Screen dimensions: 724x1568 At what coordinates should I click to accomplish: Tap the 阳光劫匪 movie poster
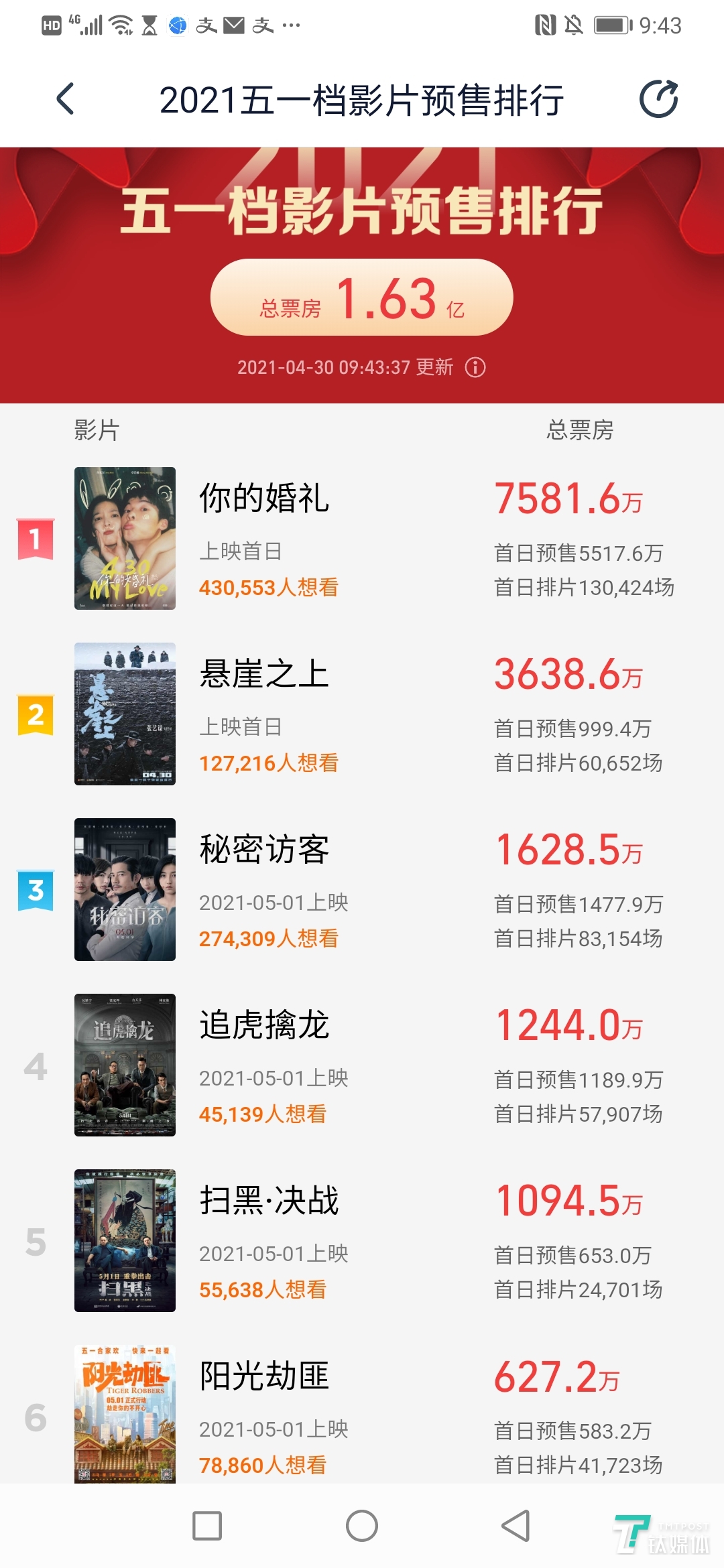125,1414
